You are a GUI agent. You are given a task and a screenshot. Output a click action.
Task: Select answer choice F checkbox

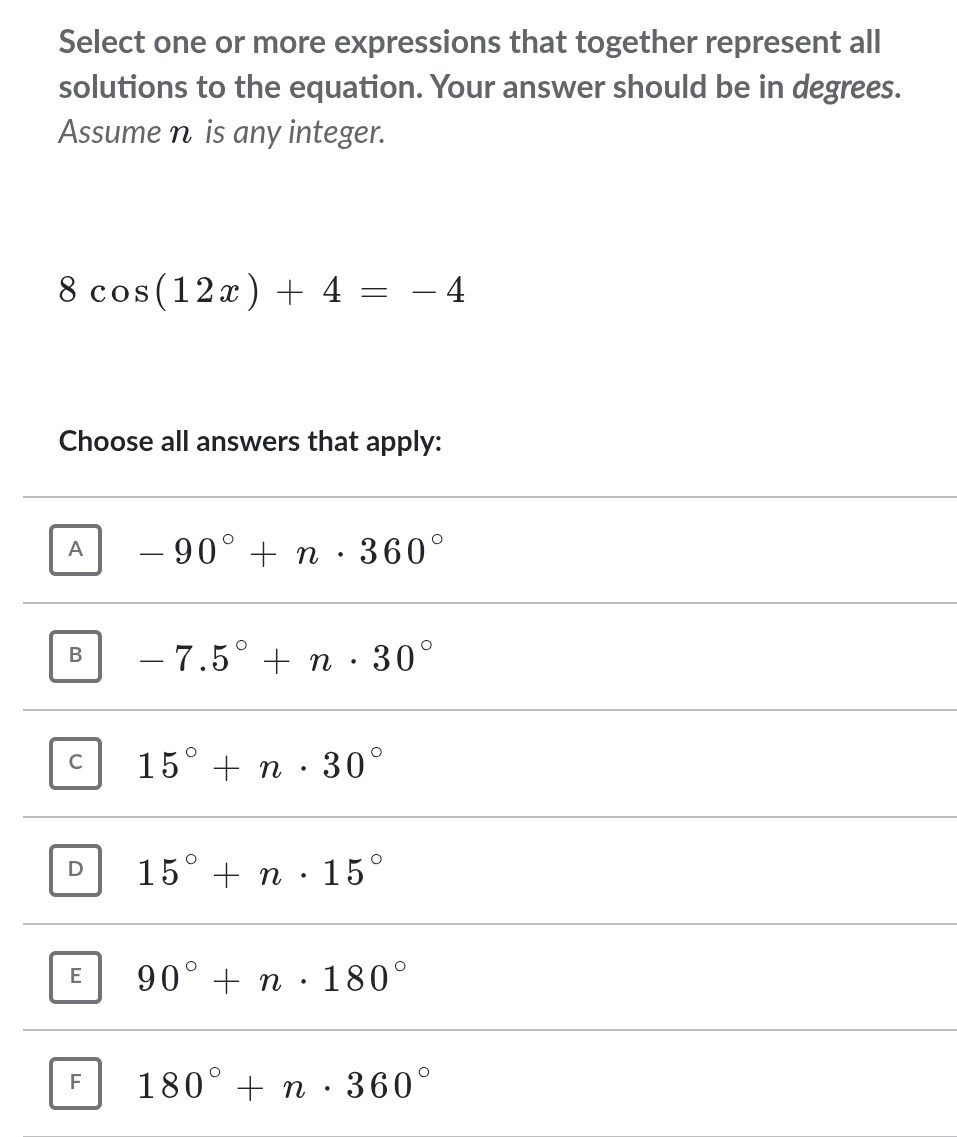pos(74,1084)
